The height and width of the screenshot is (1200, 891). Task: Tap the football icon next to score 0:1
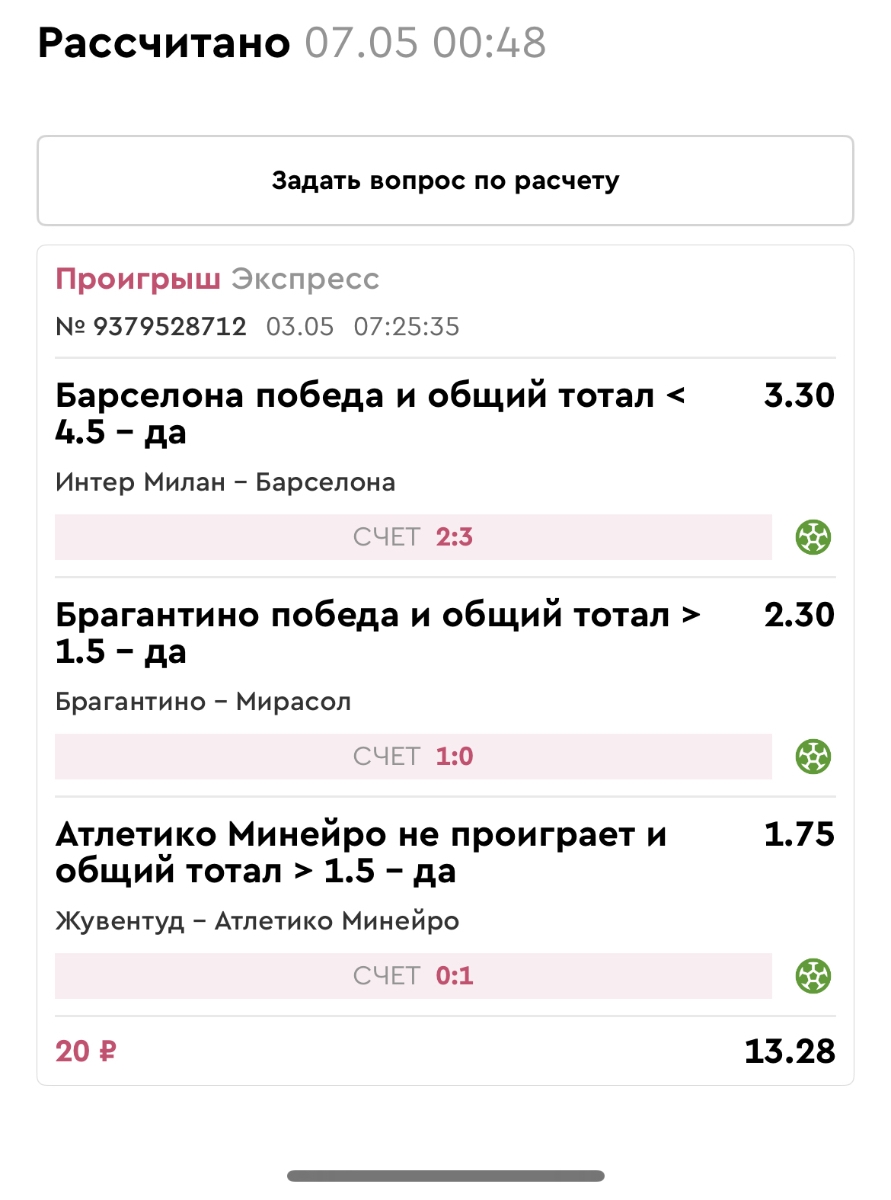click(813, 975)
